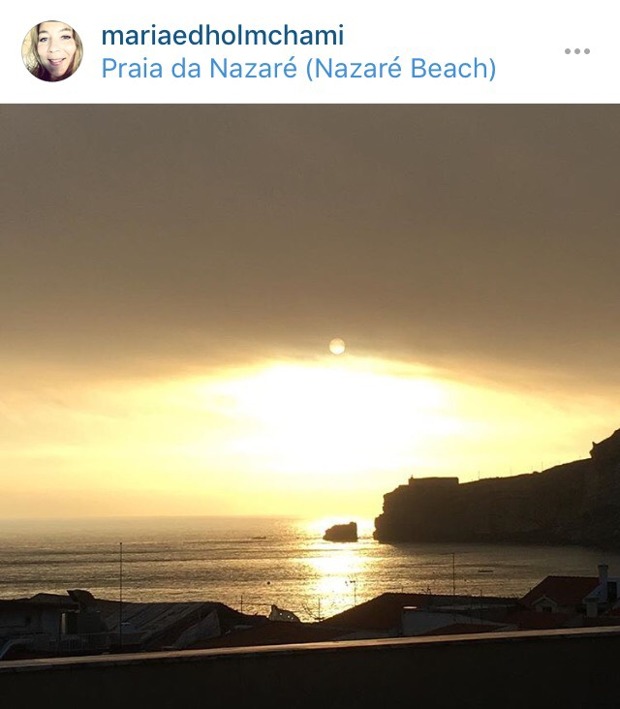Open the three-dot post options menu
Viewport: 620px width, 709px height.
click(577, 52)
